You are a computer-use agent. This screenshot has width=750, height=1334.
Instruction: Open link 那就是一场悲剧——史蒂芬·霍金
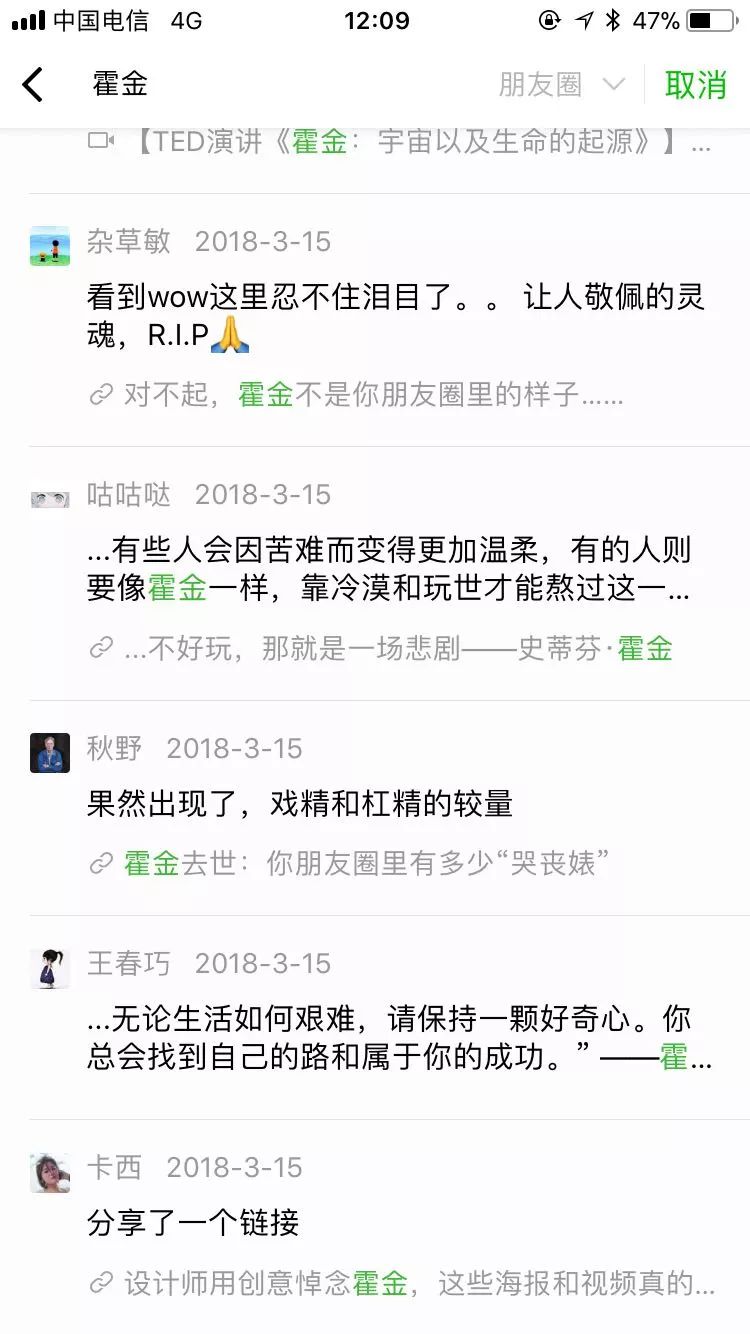pos(396,649)
